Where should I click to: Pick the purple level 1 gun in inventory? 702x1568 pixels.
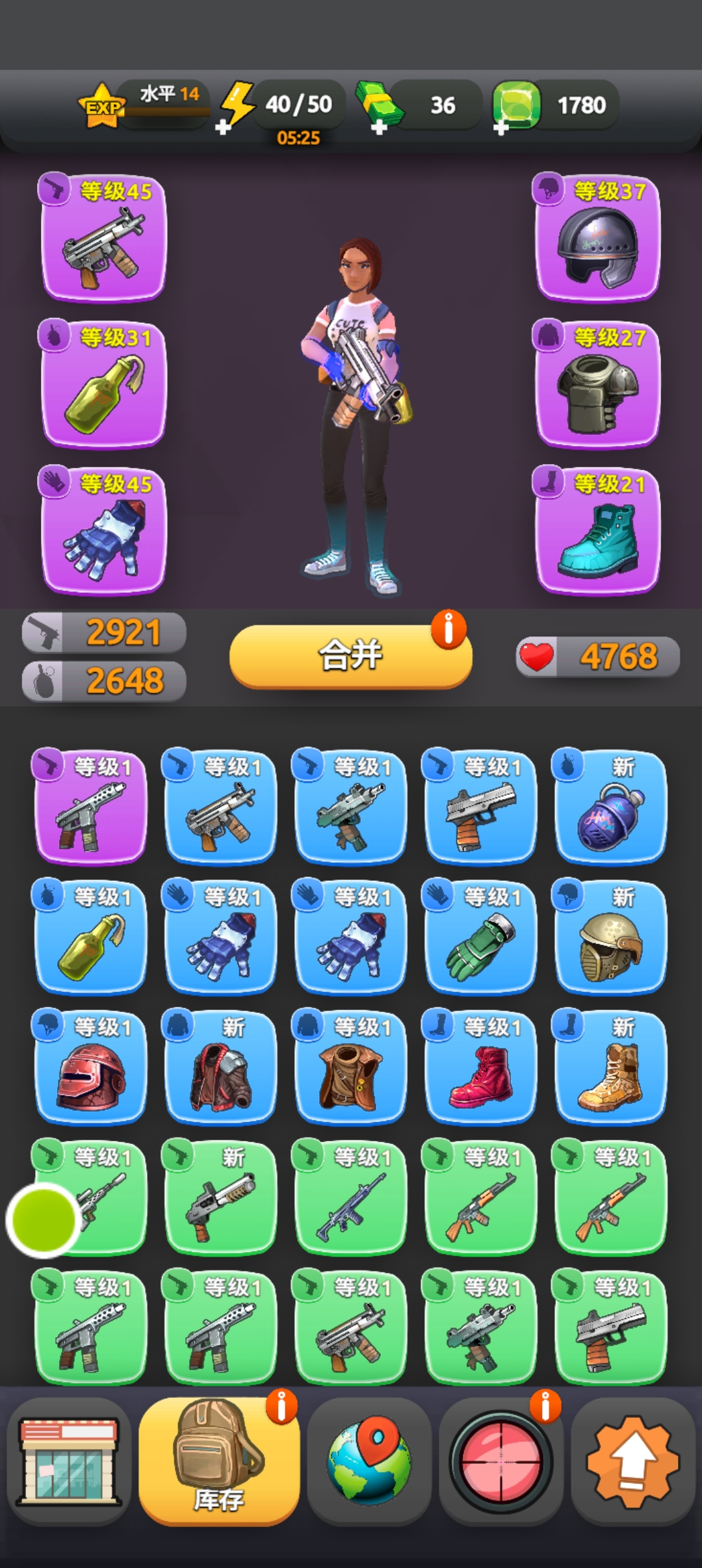[x=90, y=807]
